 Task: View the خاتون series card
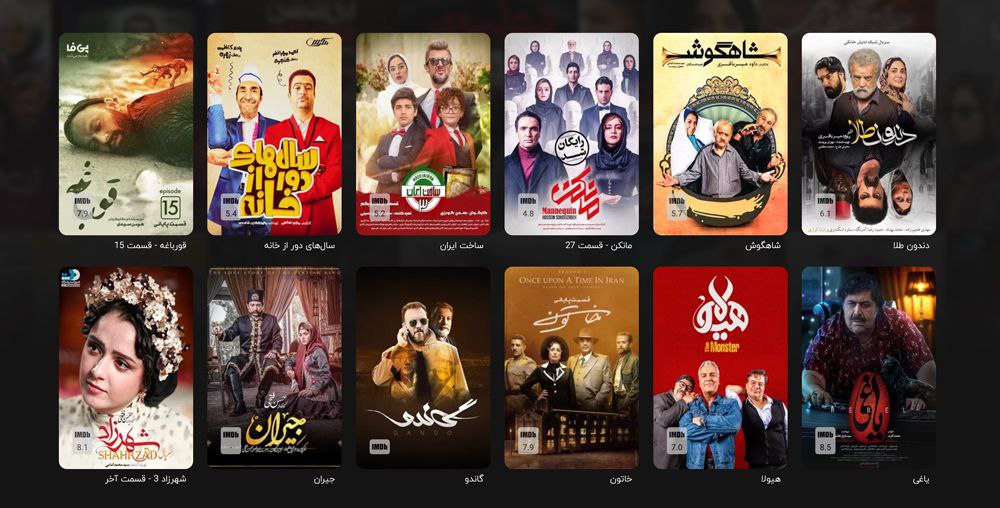point(572,367)
